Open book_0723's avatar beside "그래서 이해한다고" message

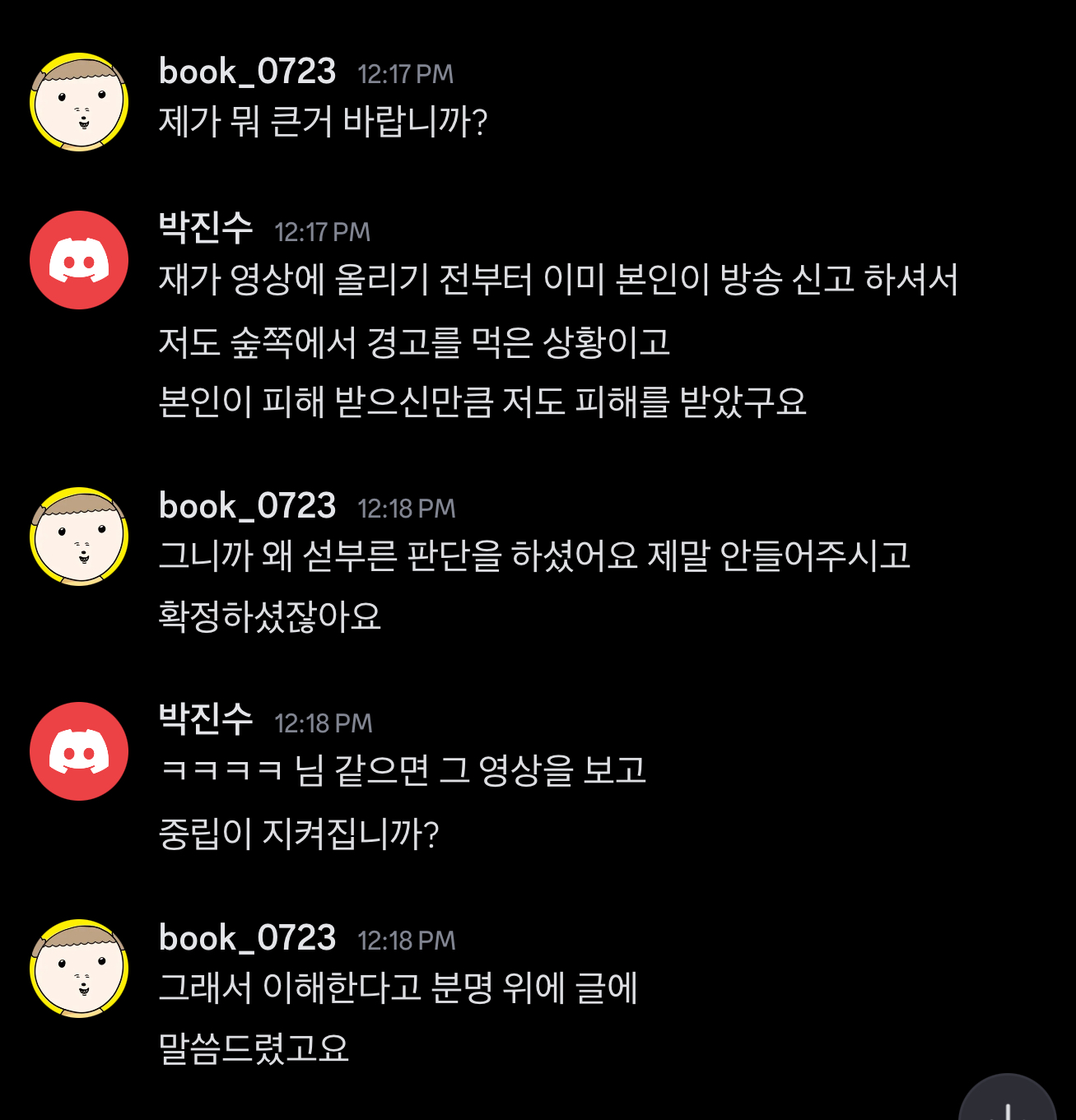click(x=79, y=969)
